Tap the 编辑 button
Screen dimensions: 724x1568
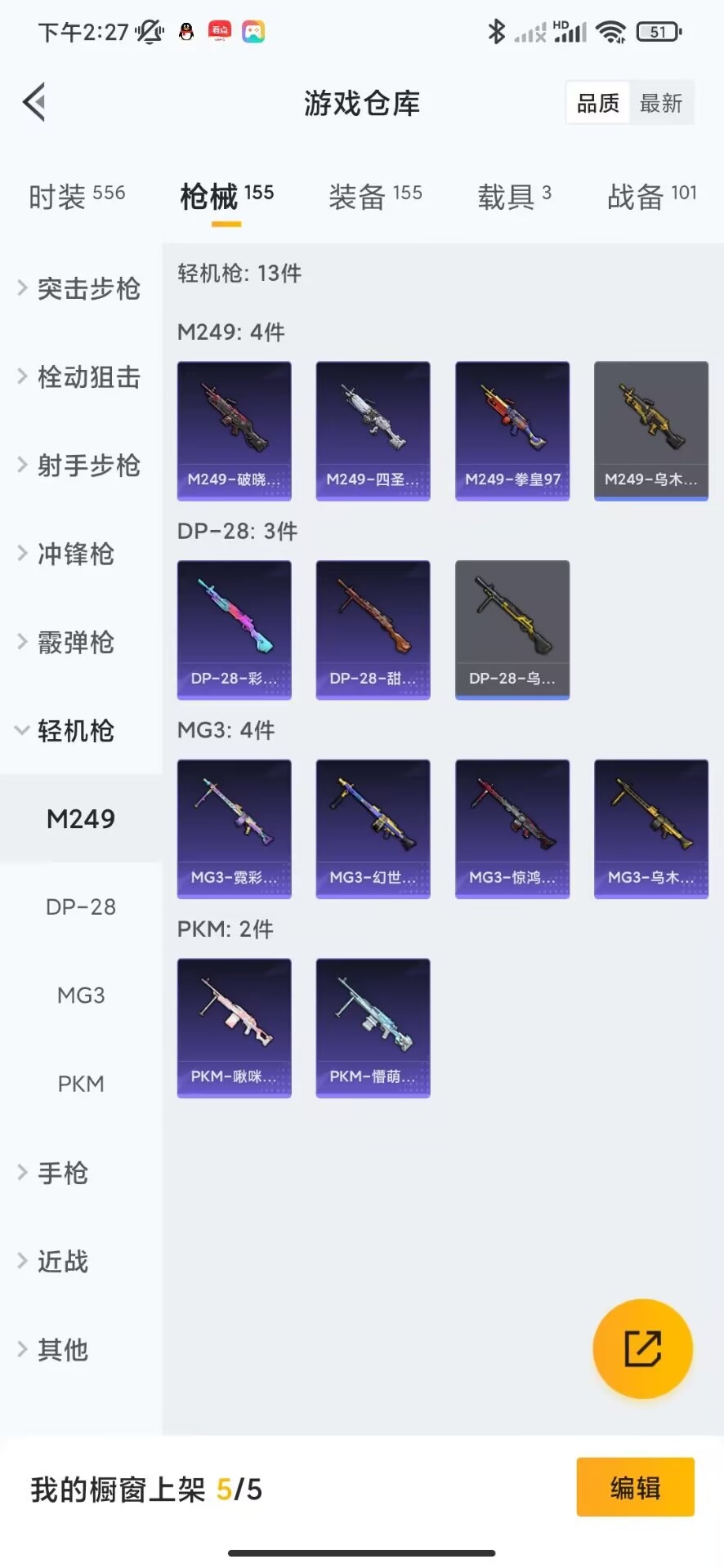pos(635,1487)
